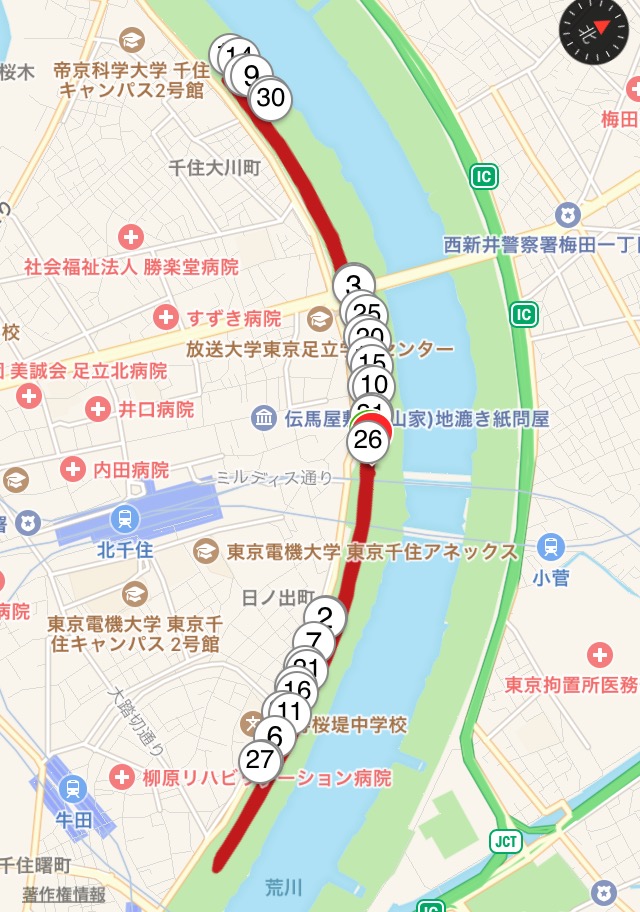This screenshot has height=912, width=640.
Task: Tap route marker number 2
Action: click(324, 617)
